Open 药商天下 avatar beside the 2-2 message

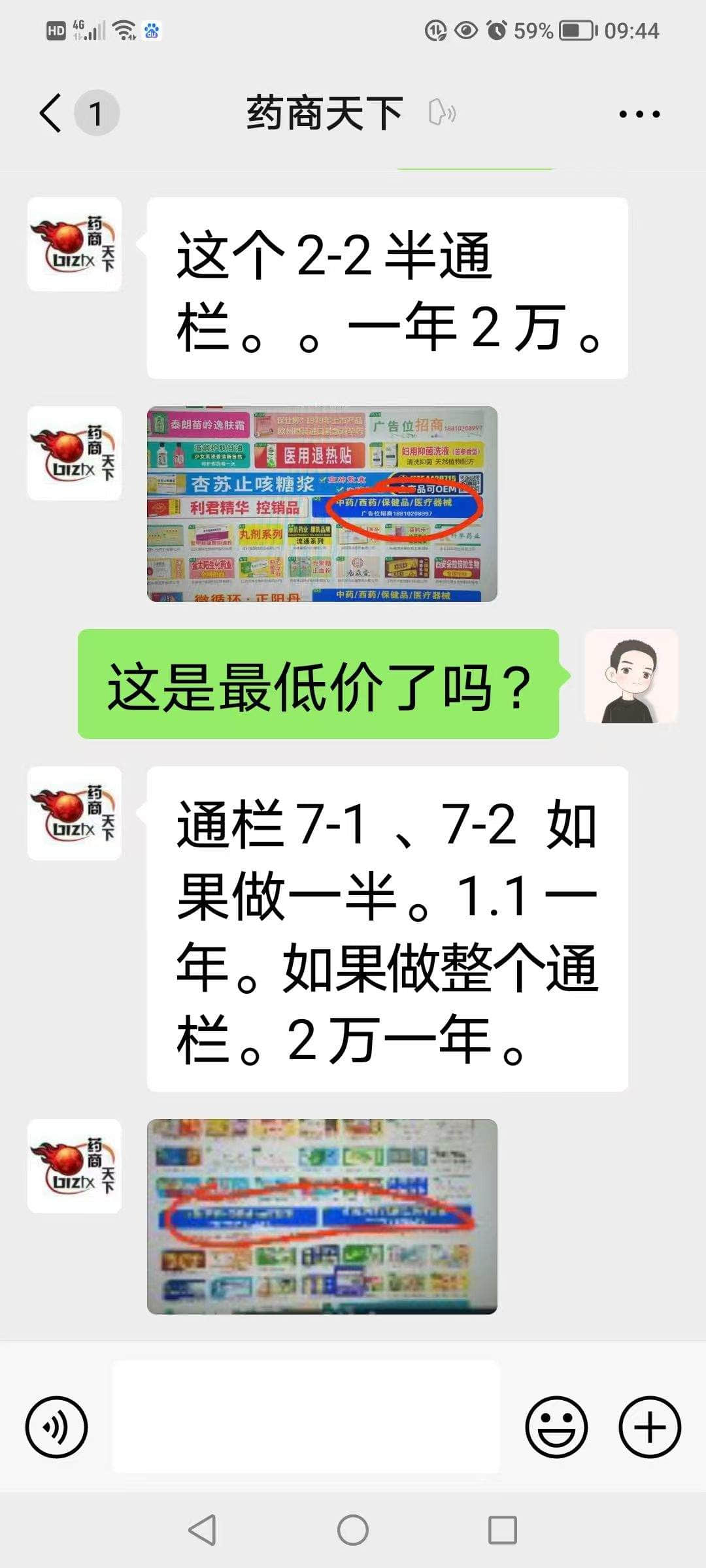tap(75, 244)
